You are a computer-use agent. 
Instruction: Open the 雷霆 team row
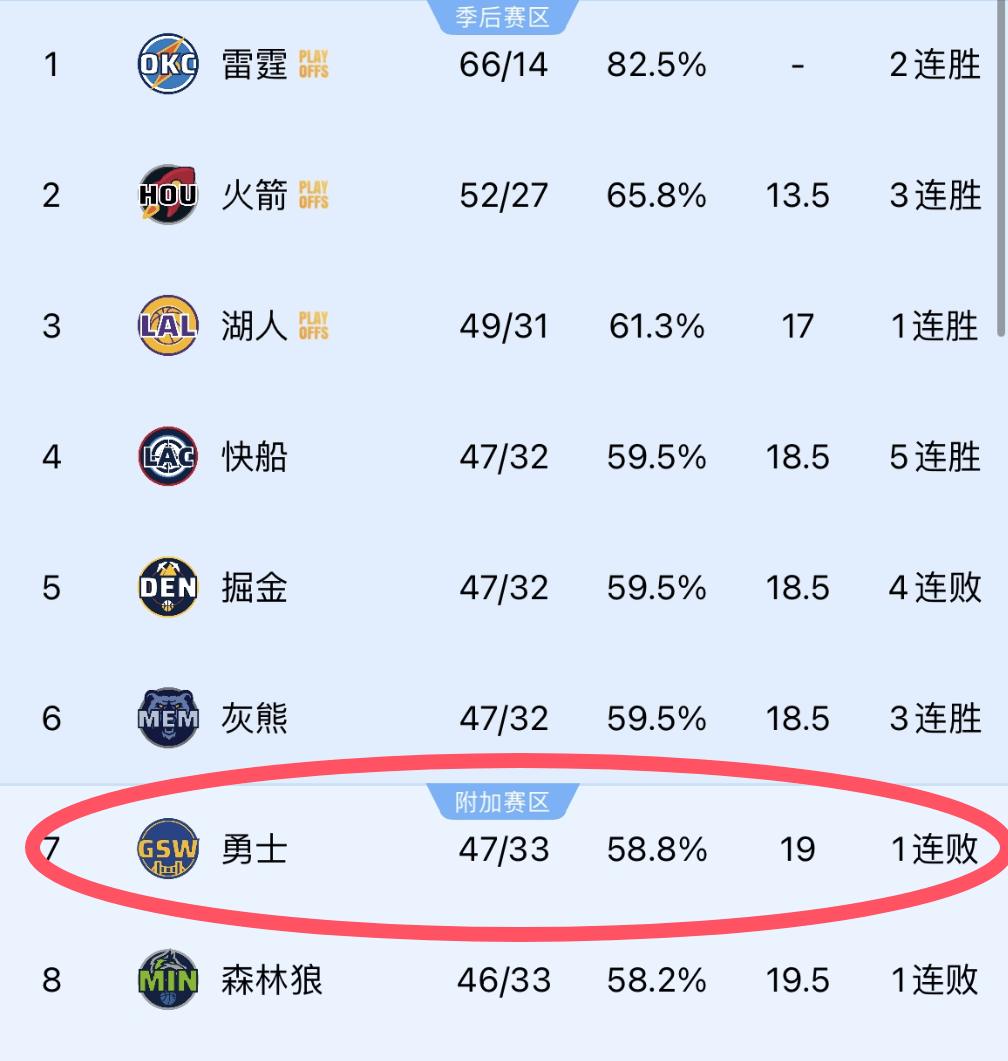tap(254, 66)
